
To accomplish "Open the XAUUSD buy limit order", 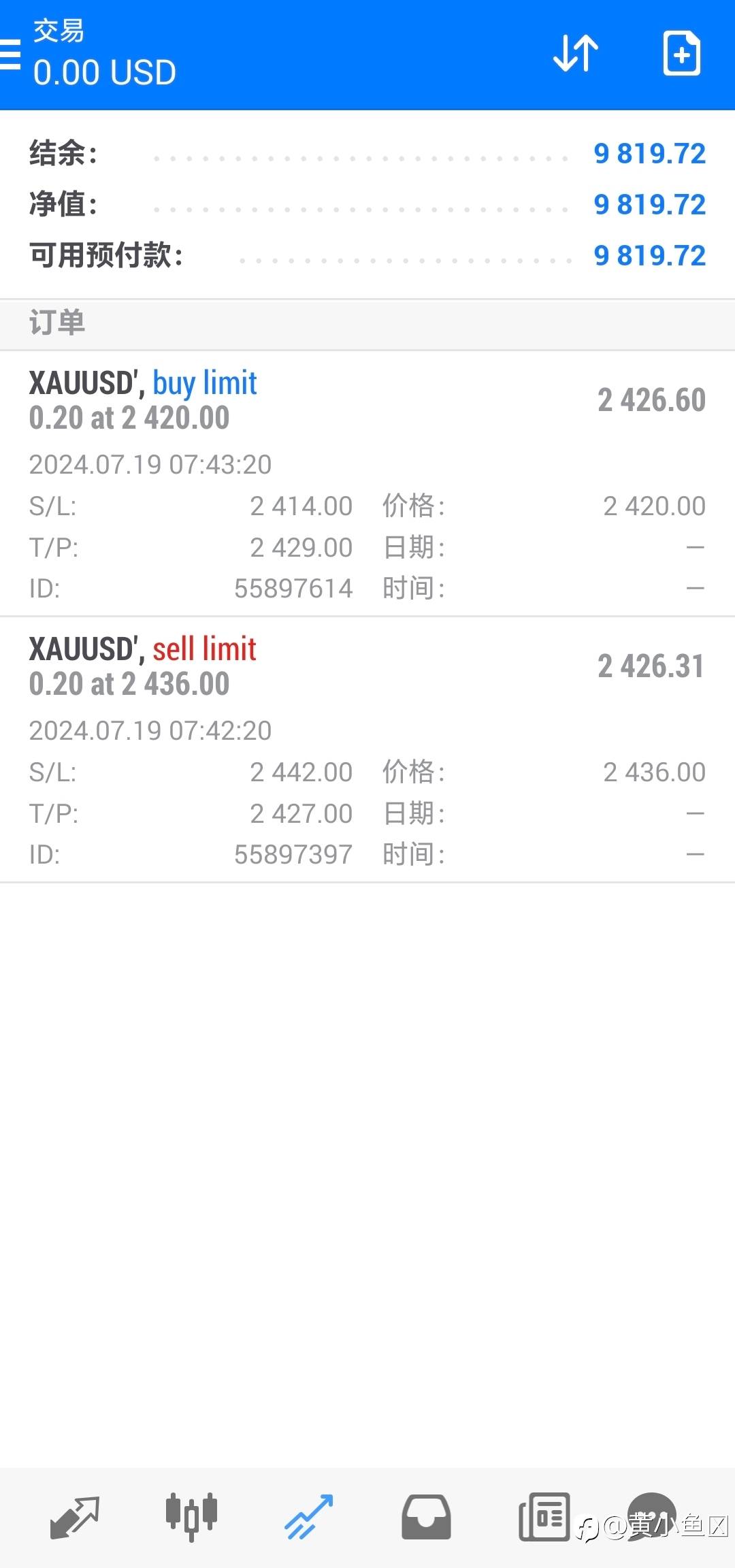I will click(367, 483).
